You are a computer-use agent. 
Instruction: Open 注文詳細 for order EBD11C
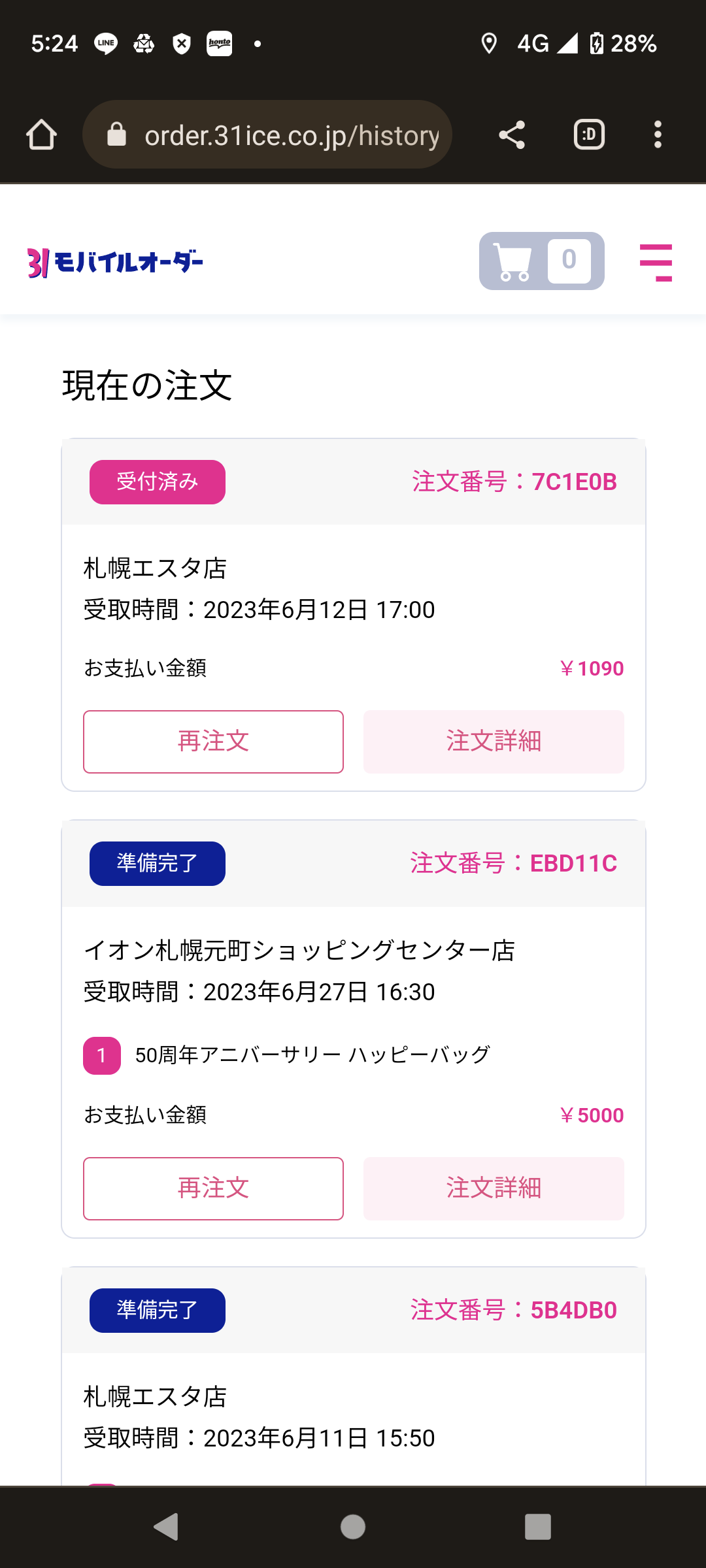[x=494, y=1188]
